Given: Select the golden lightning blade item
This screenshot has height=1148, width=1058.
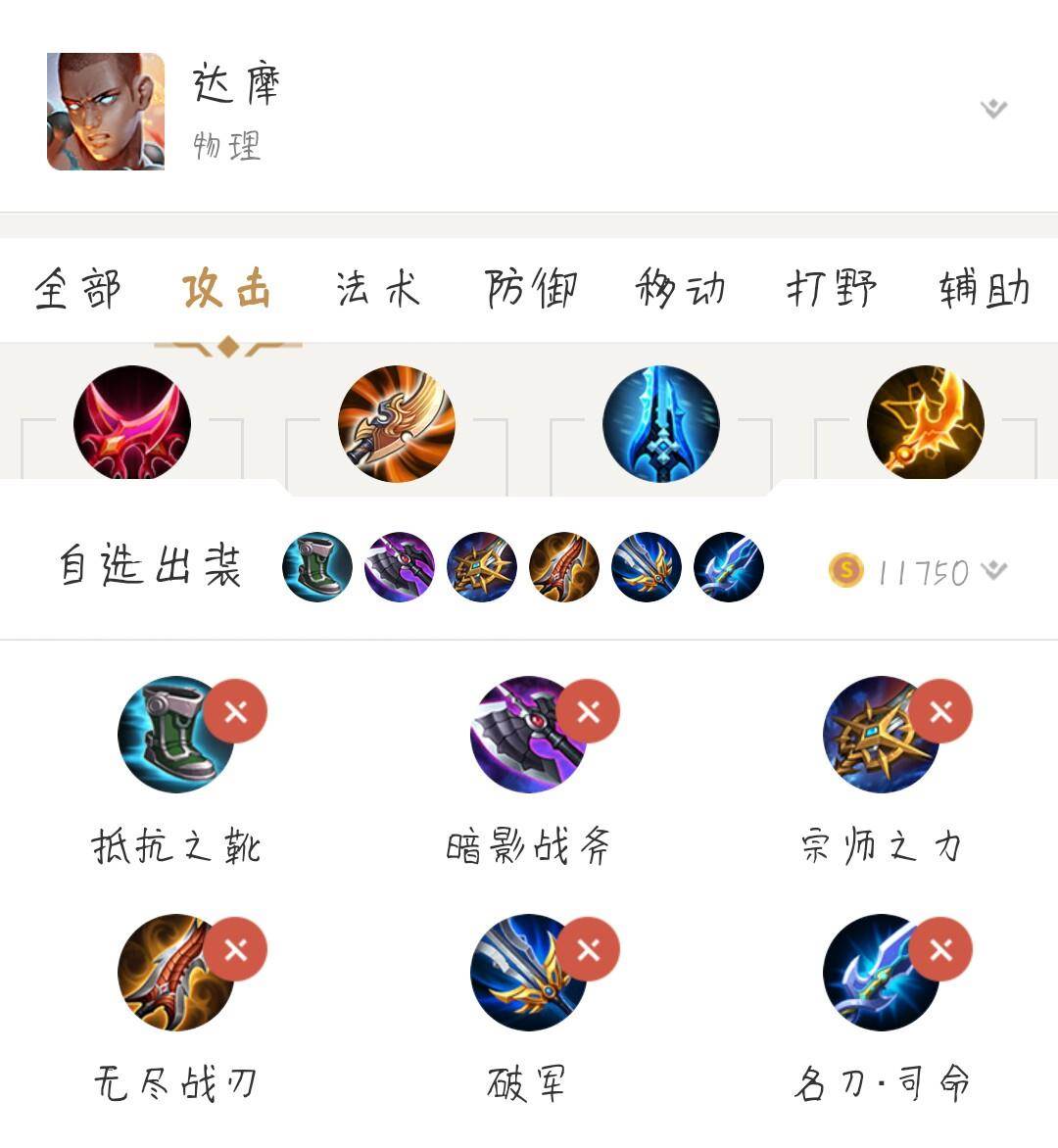Looking at the screenshot, I should pos(926,423).
